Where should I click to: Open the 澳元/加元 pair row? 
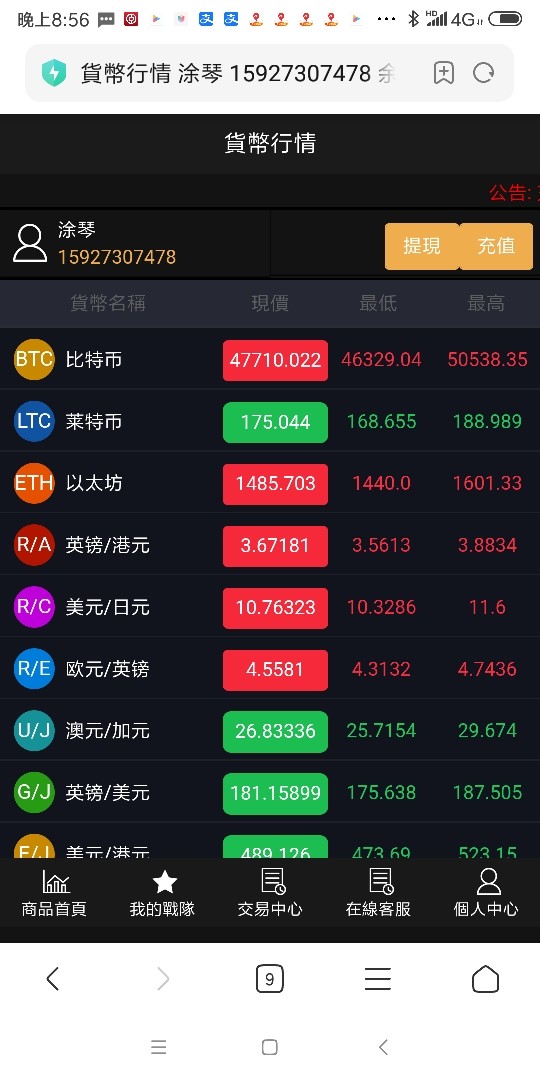pos(270,731)
